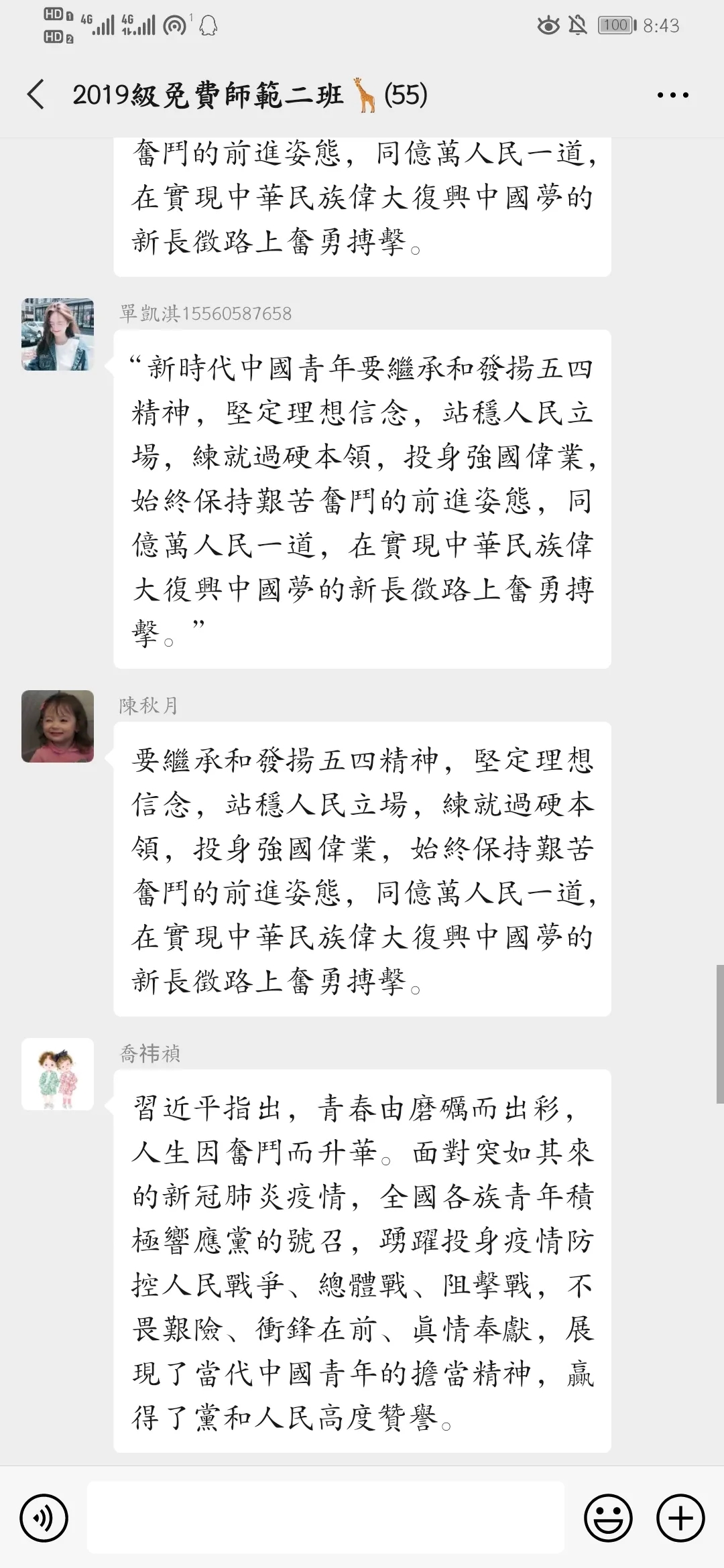Open 陳秋月's profile avatar
Screen dimensions: 724x1568
(x=58, y=726)
